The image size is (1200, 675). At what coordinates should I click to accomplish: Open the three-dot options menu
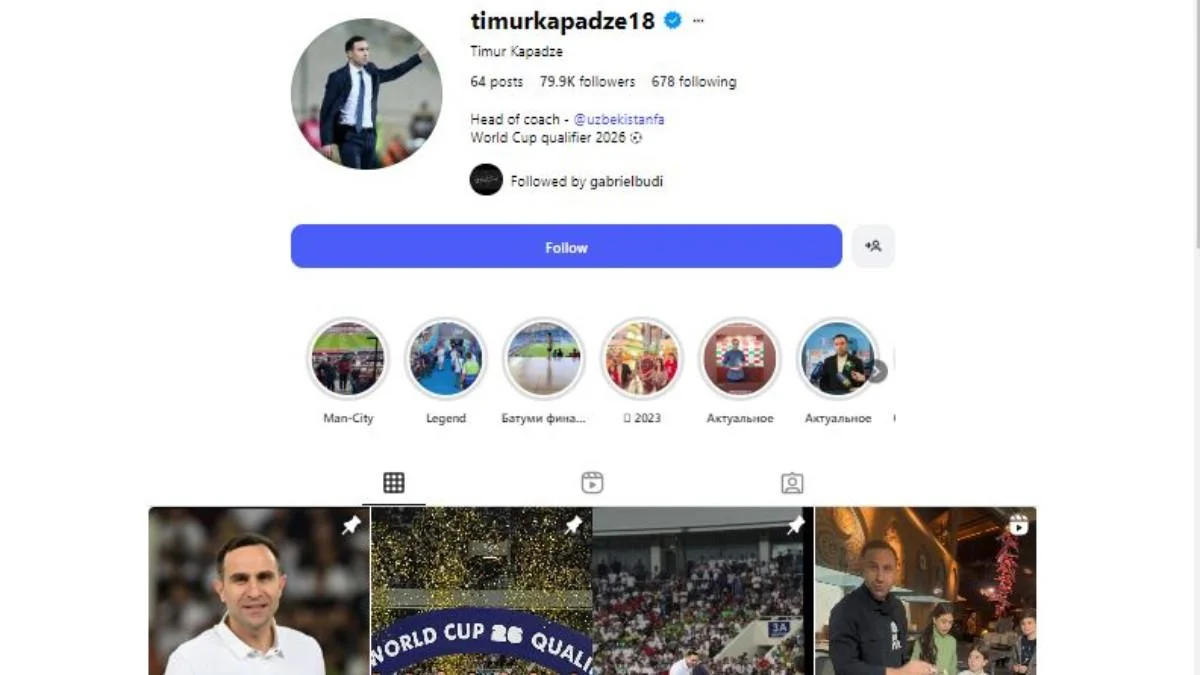(698, 20)
